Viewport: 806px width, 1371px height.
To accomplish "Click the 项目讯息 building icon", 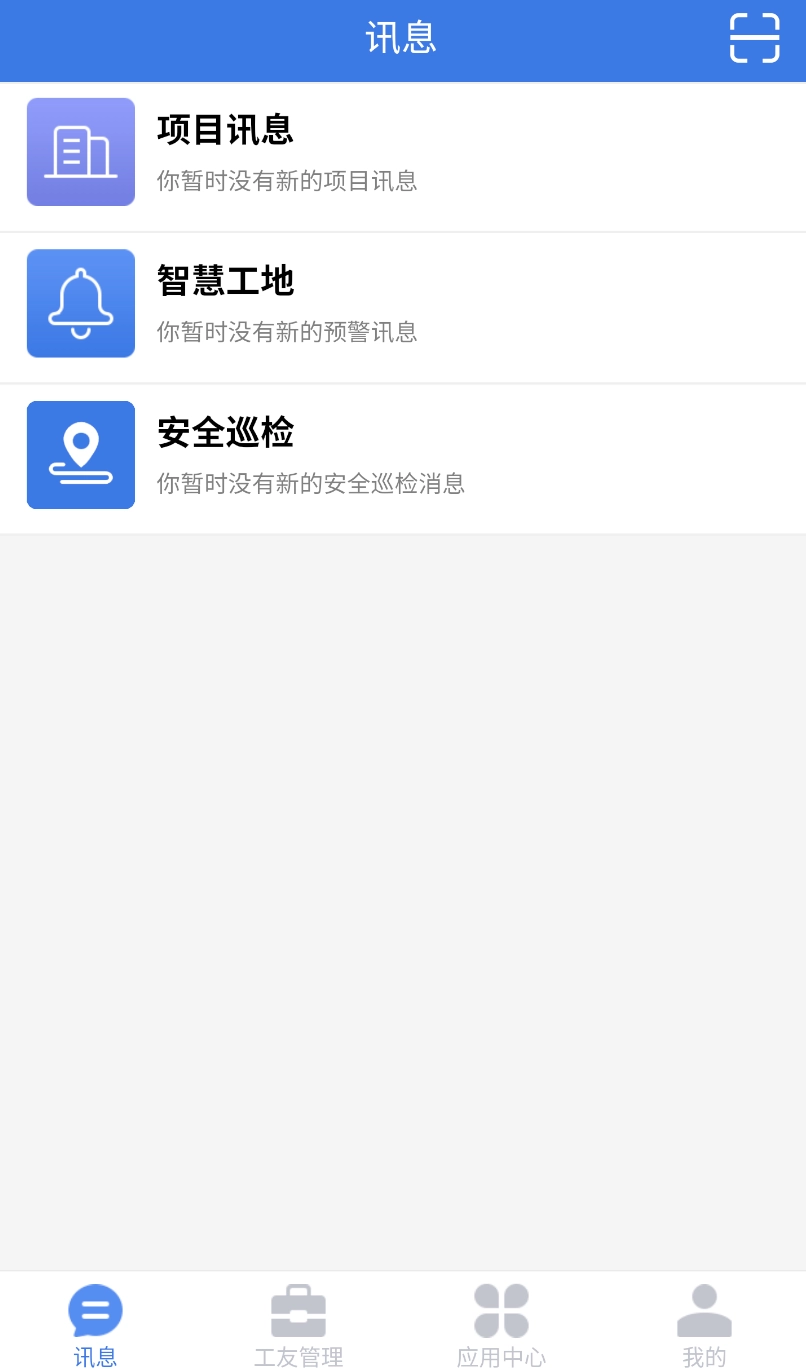I will click(80, 151).
